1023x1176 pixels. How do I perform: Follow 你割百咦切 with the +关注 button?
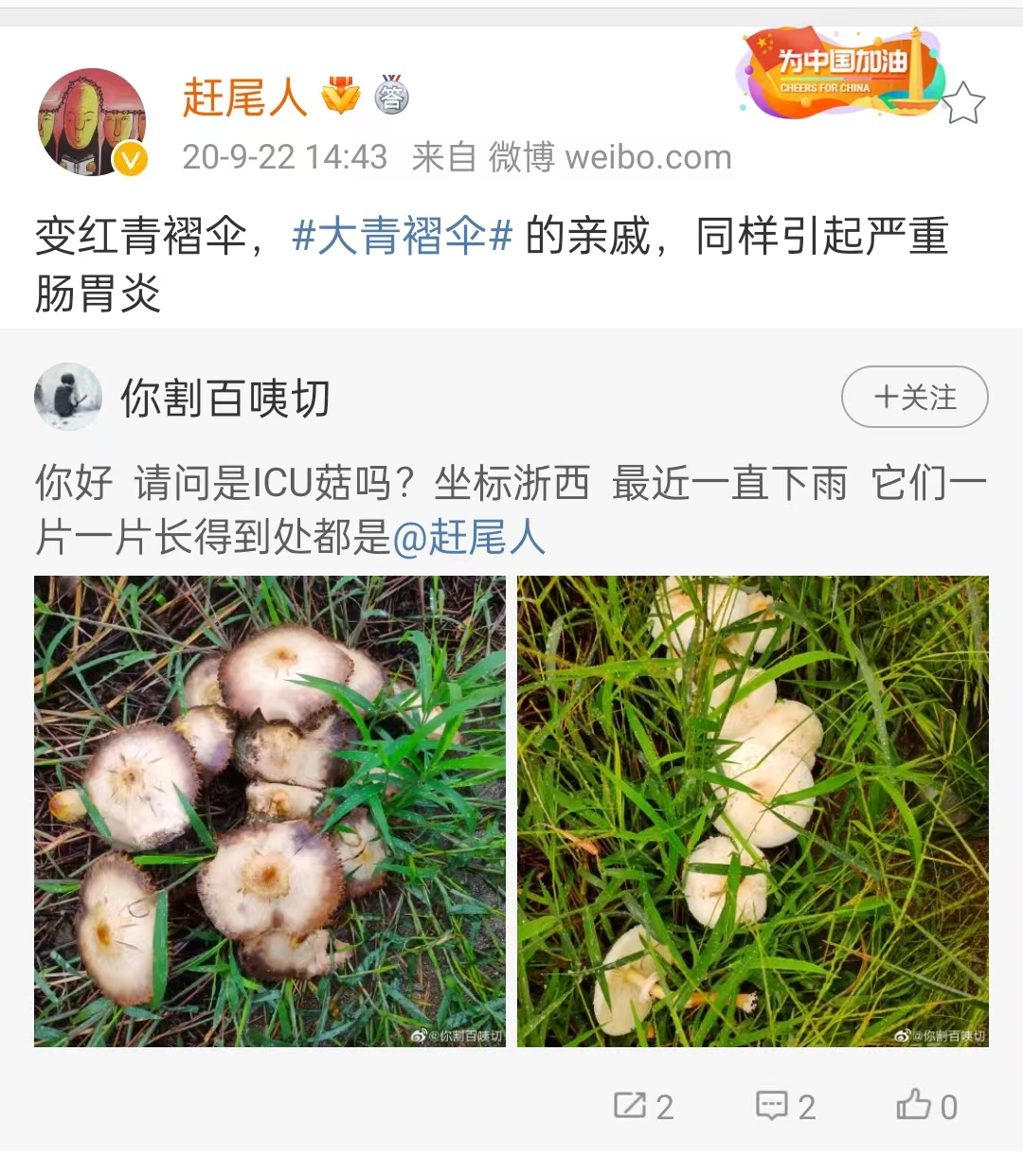click(914, 397)
